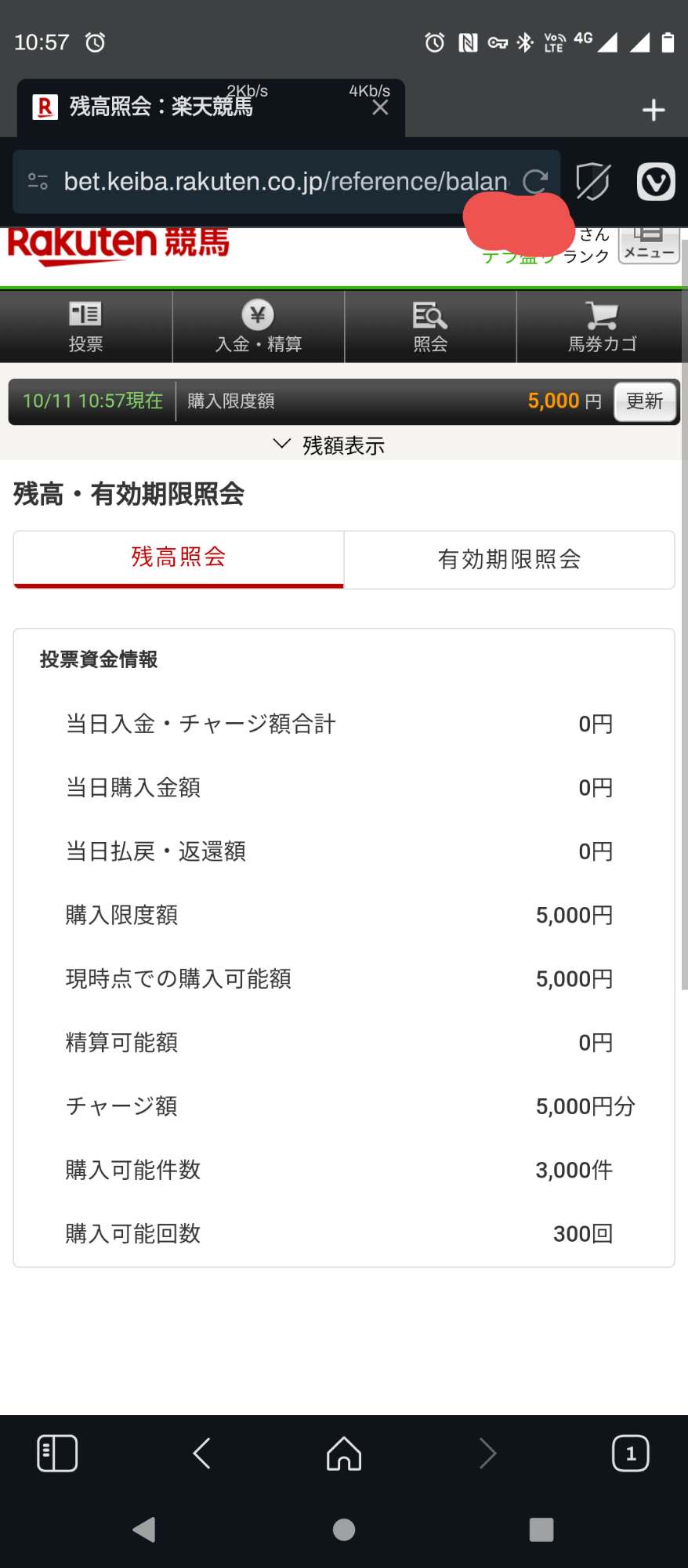
Task: Close the 残高照会 browser tab
Action: (x=380, y=107)
